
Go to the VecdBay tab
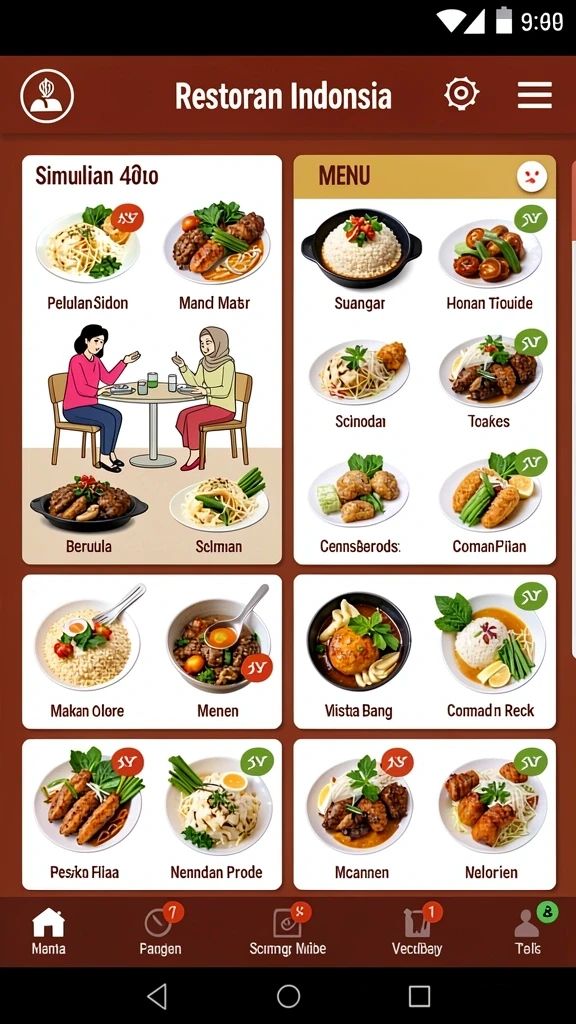417,930
